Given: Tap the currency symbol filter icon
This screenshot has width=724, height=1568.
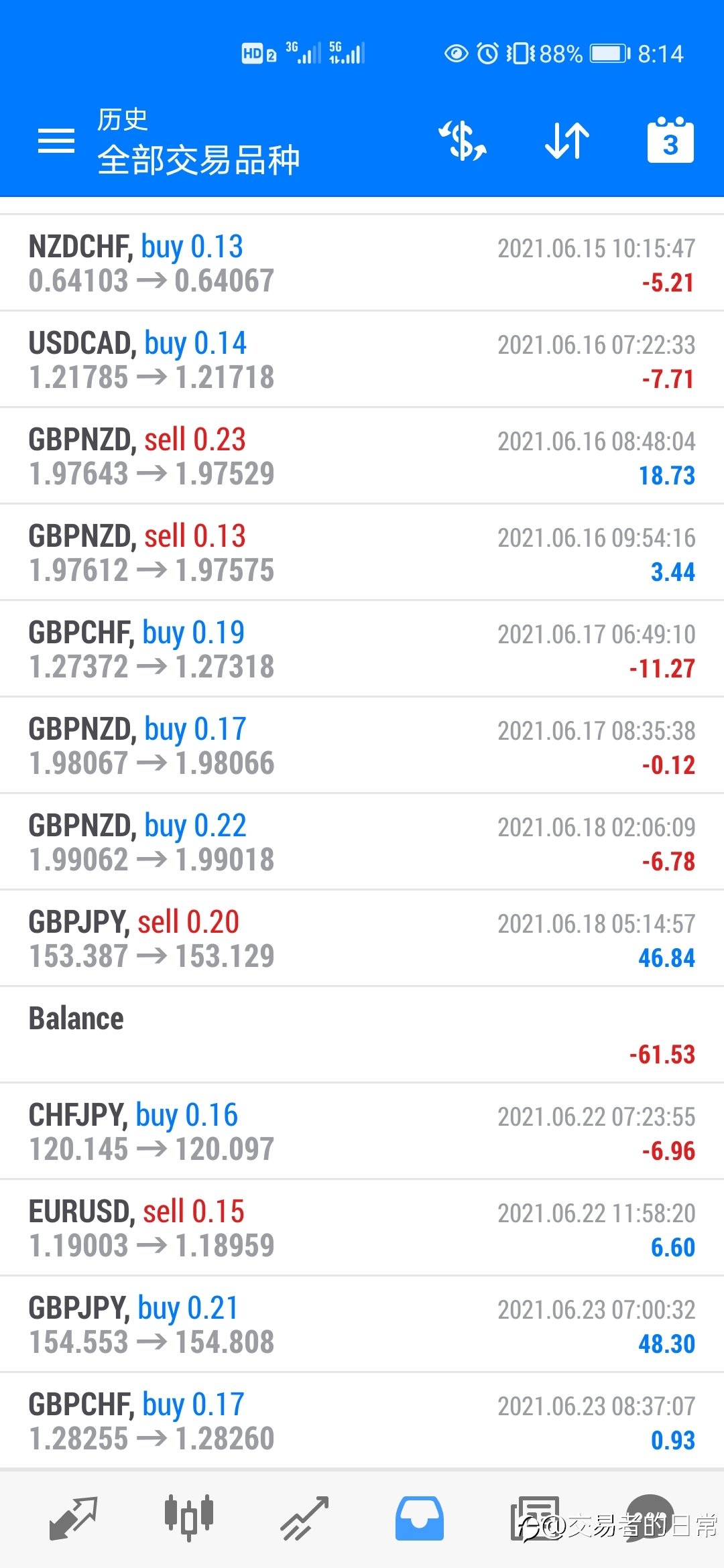Looking at the screenshot, I should 463,141.
